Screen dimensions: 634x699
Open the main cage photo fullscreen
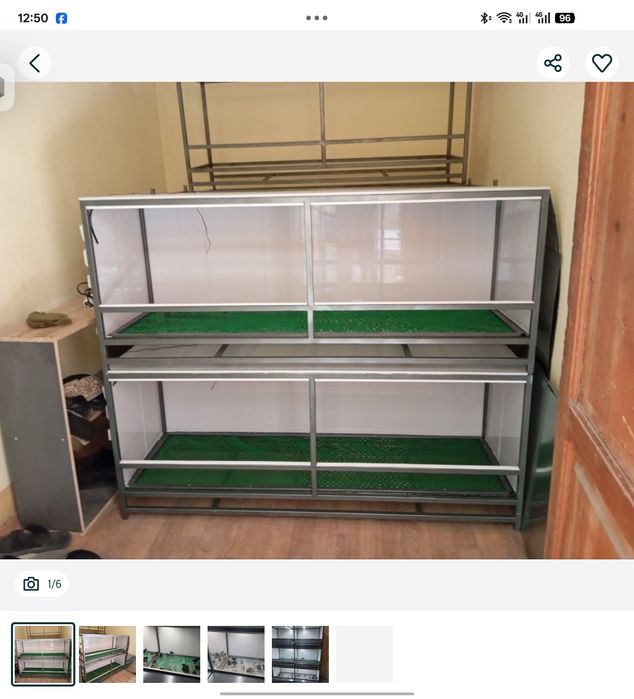pyautogui.click(x=317, y=320)
